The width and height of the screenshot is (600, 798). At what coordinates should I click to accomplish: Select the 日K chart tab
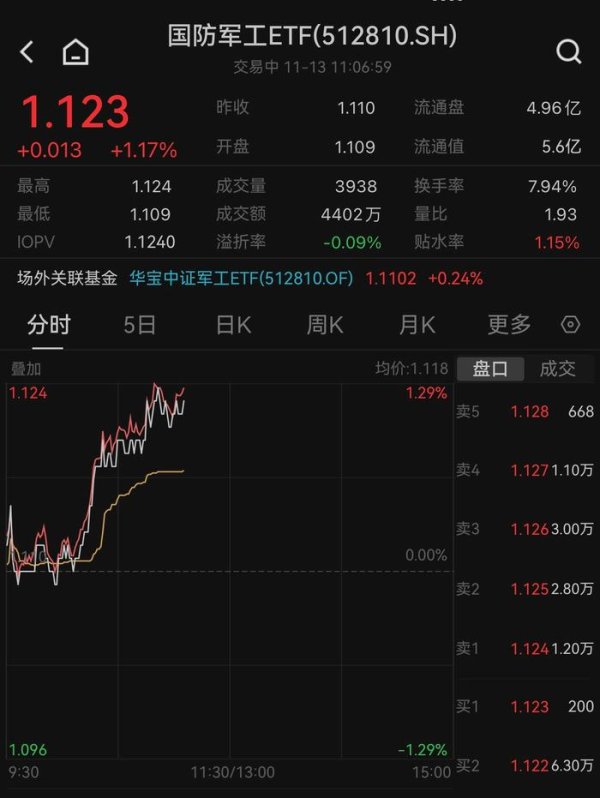(233, 325)
